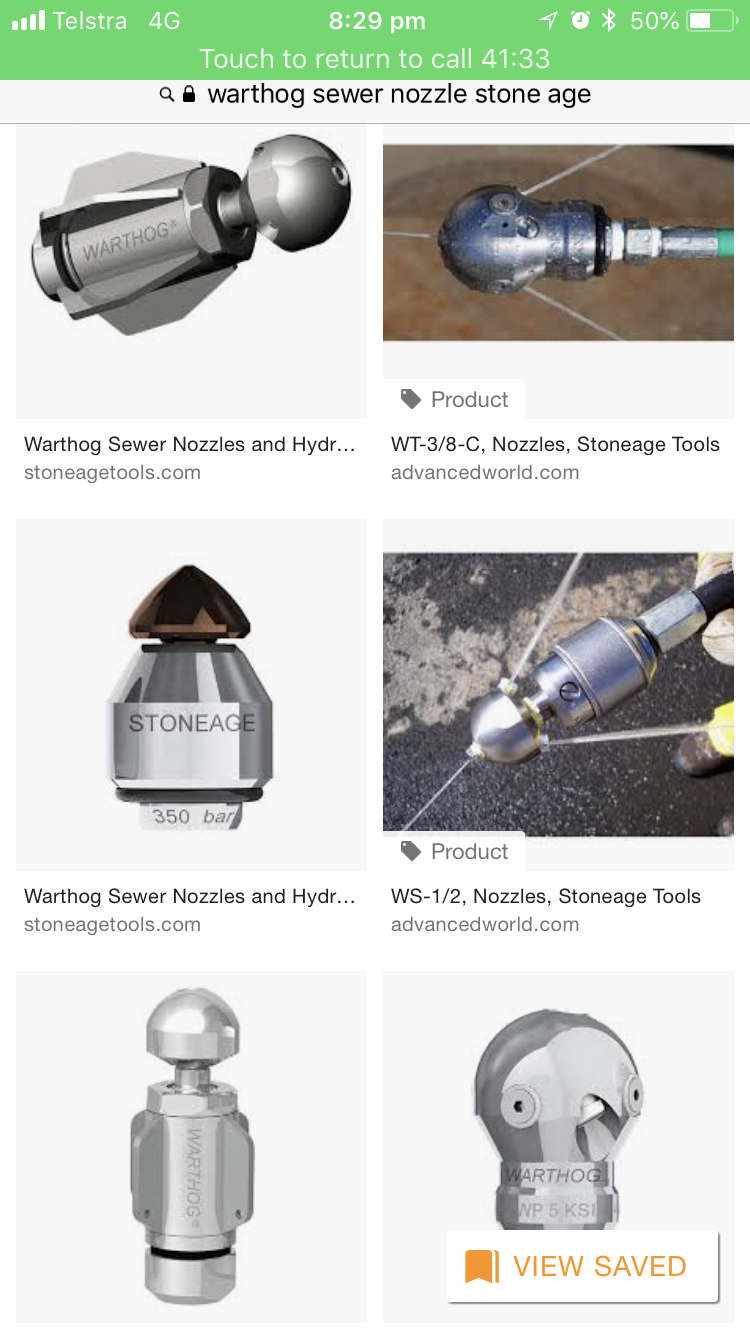Open WS-1/2, Nozzles, Stoneage Tools title link

point(546,896)
